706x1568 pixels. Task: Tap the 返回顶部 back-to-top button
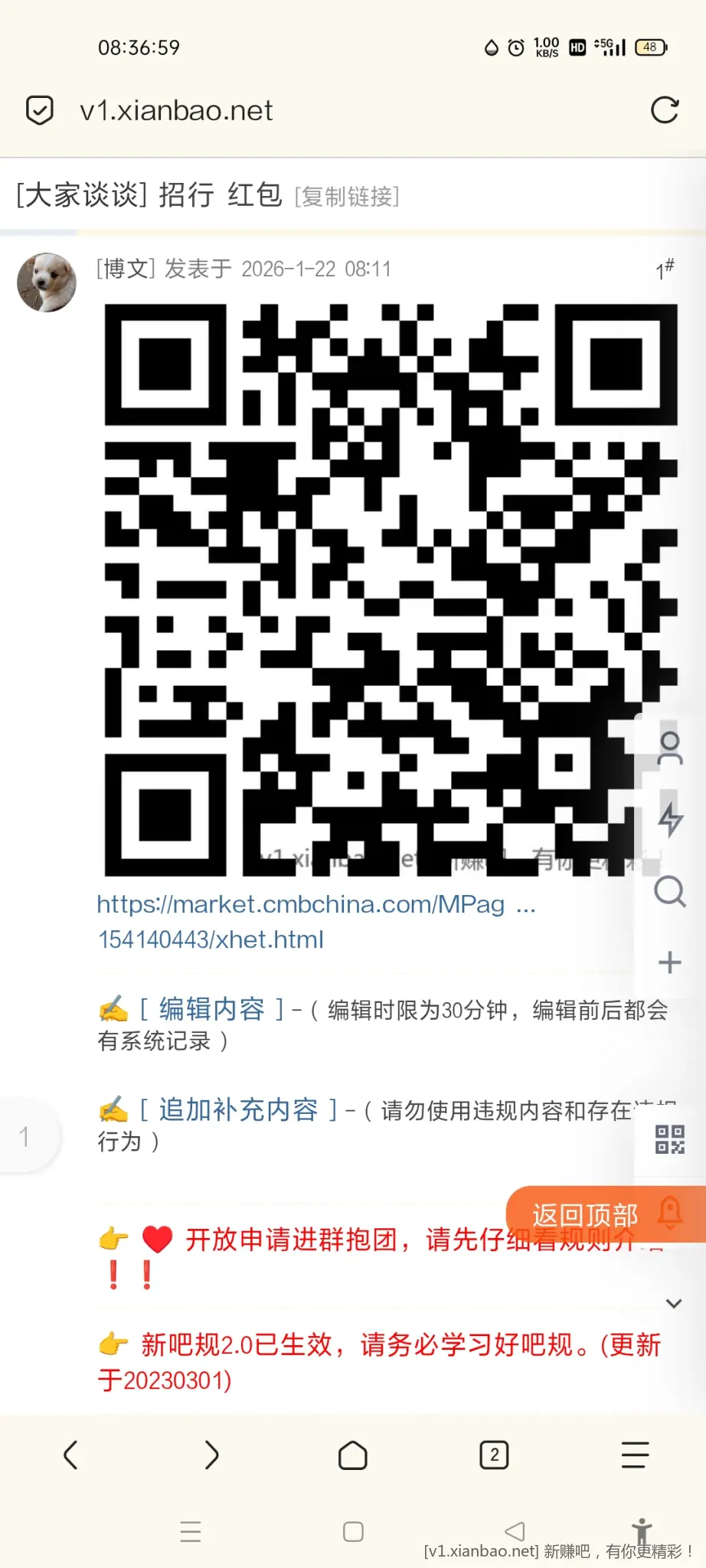click(585, 1216)
